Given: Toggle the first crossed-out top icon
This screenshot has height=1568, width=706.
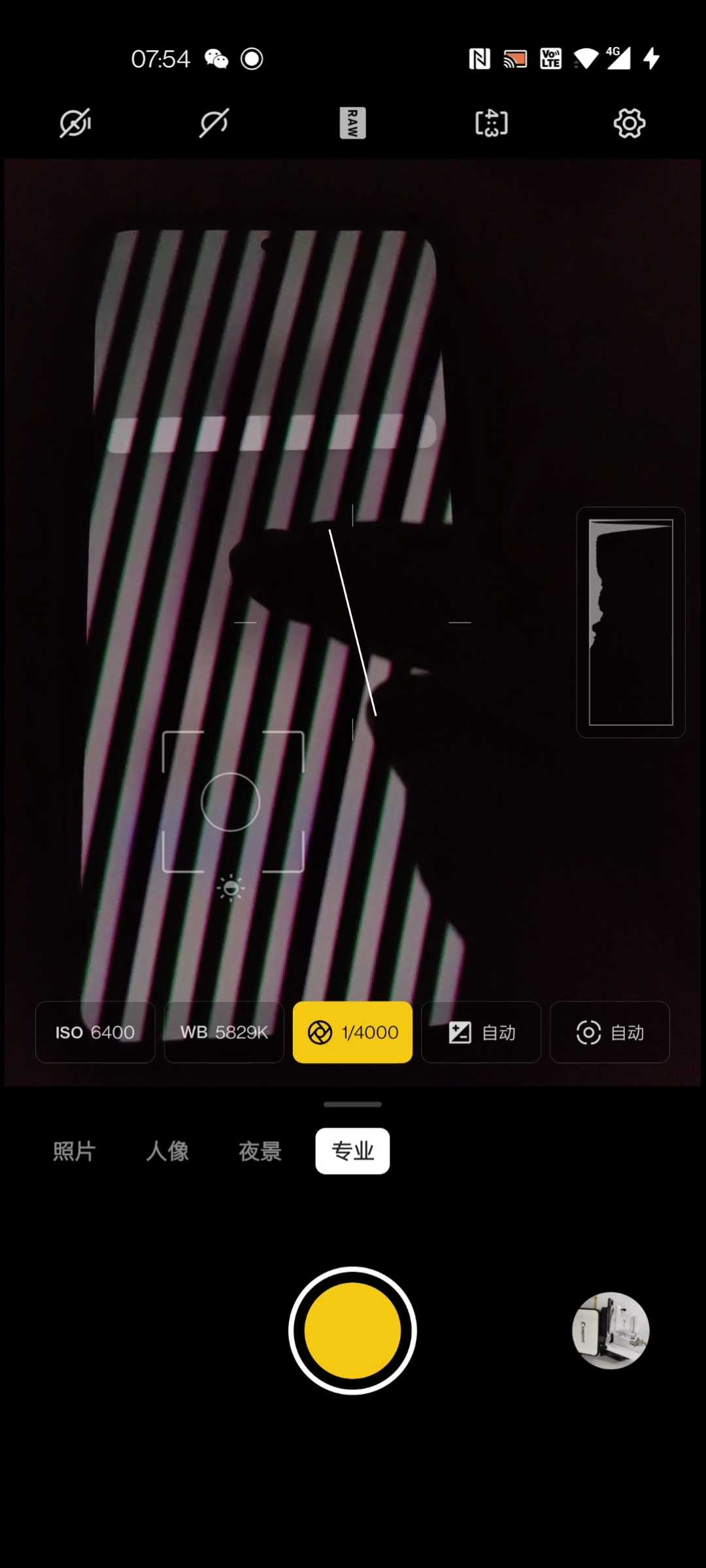Looking at the screenshot, I should tap(75, 123).
